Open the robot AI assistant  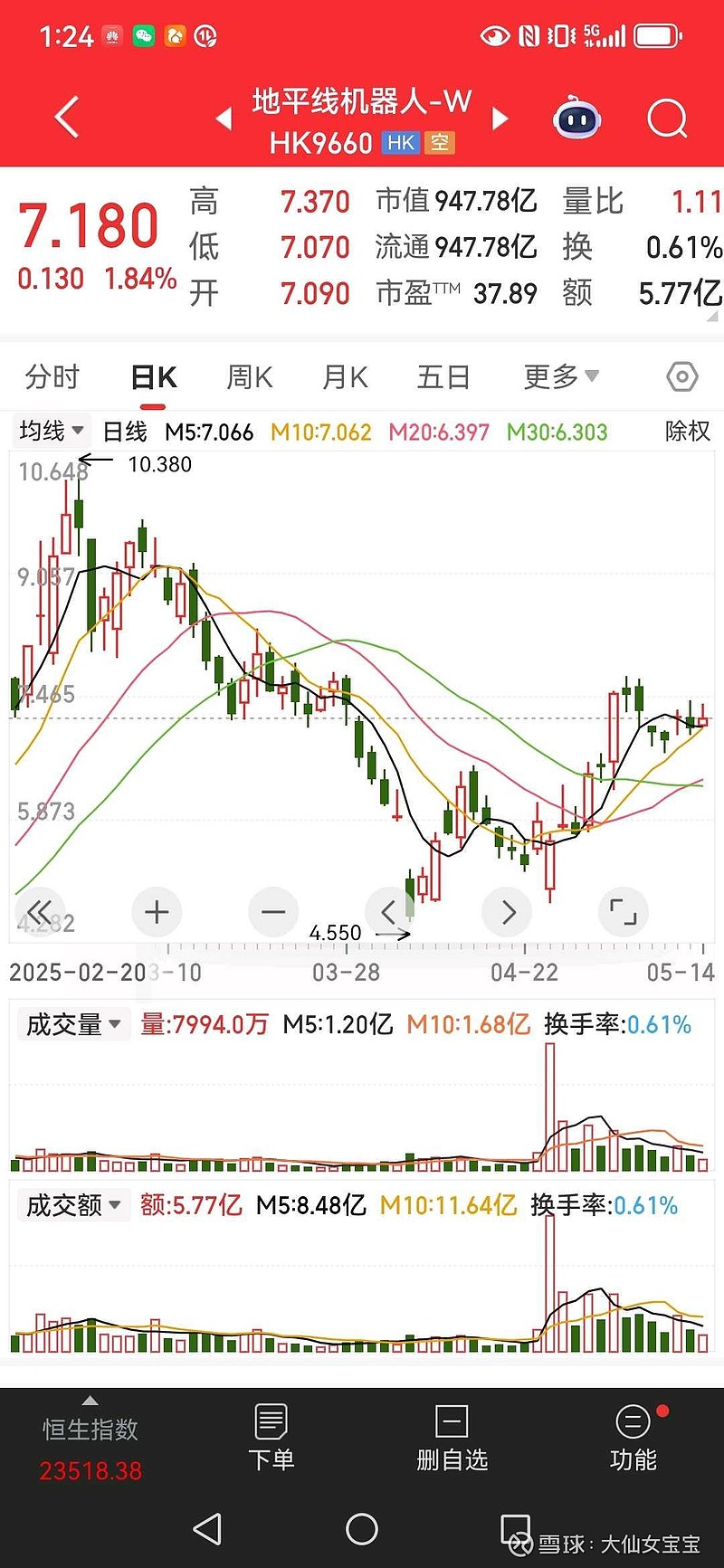(577, 119)
